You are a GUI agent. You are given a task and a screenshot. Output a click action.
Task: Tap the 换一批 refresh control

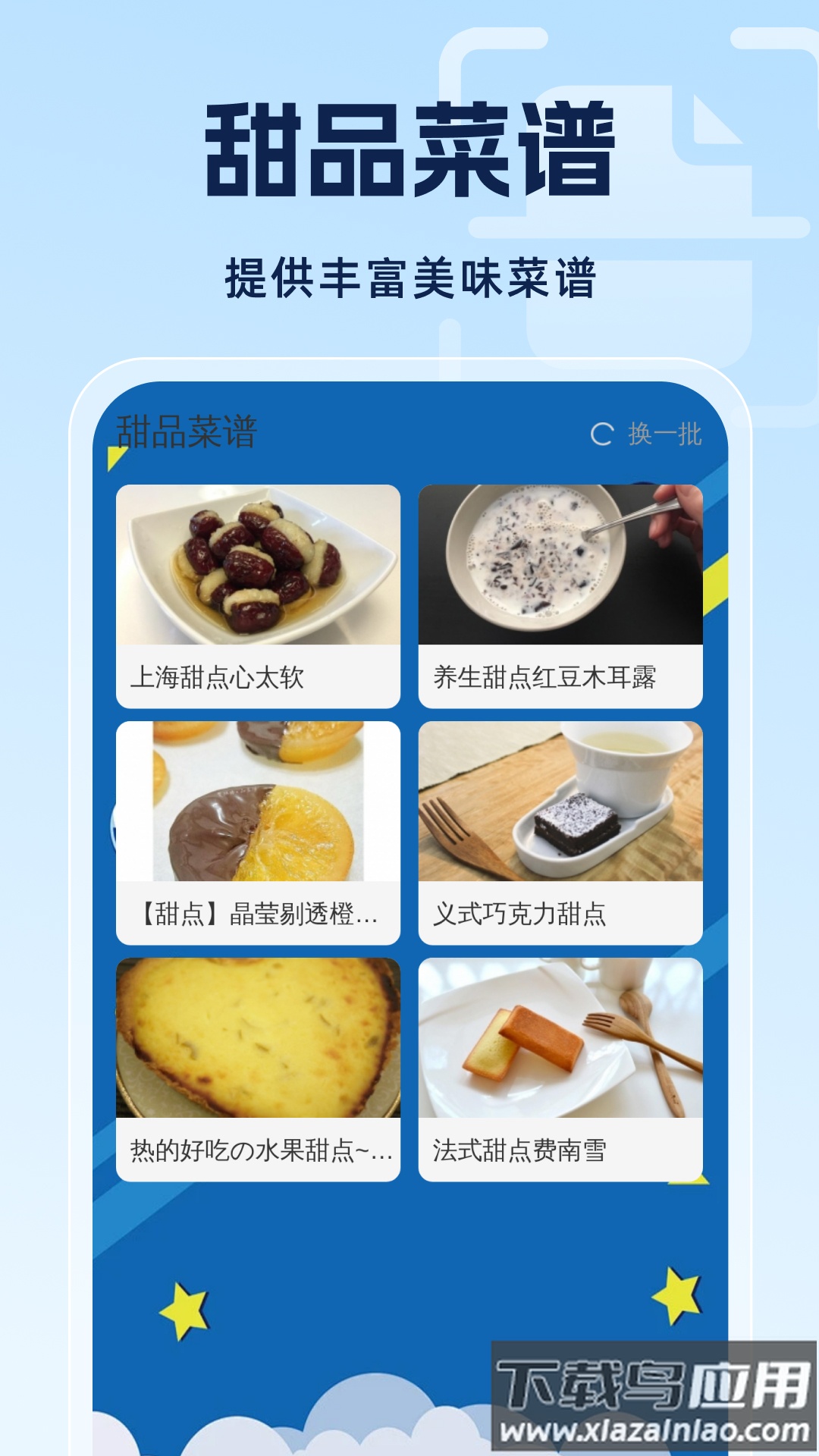(x=664, y=432)
